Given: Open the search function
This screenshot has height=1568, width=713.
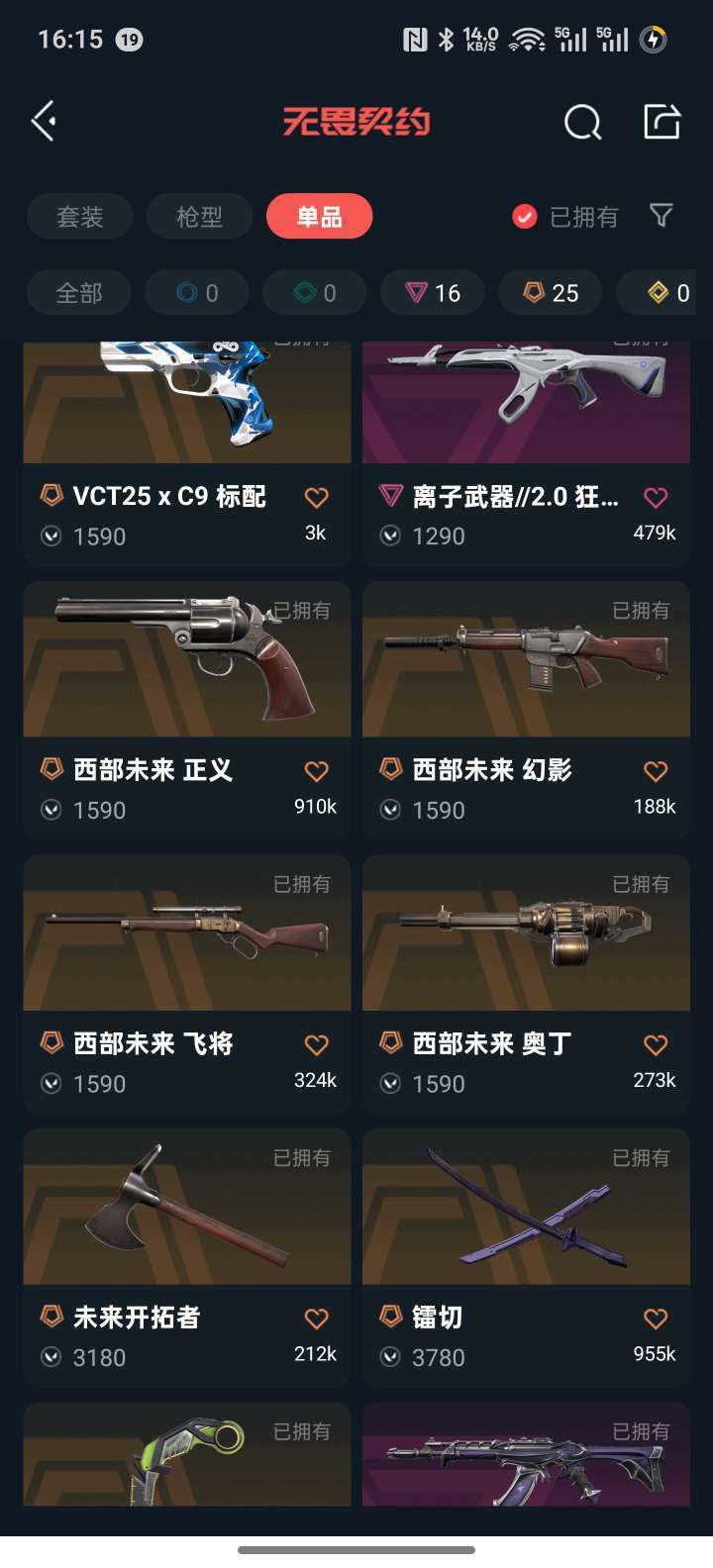Looking at the screenshot, I should [582, 123].
